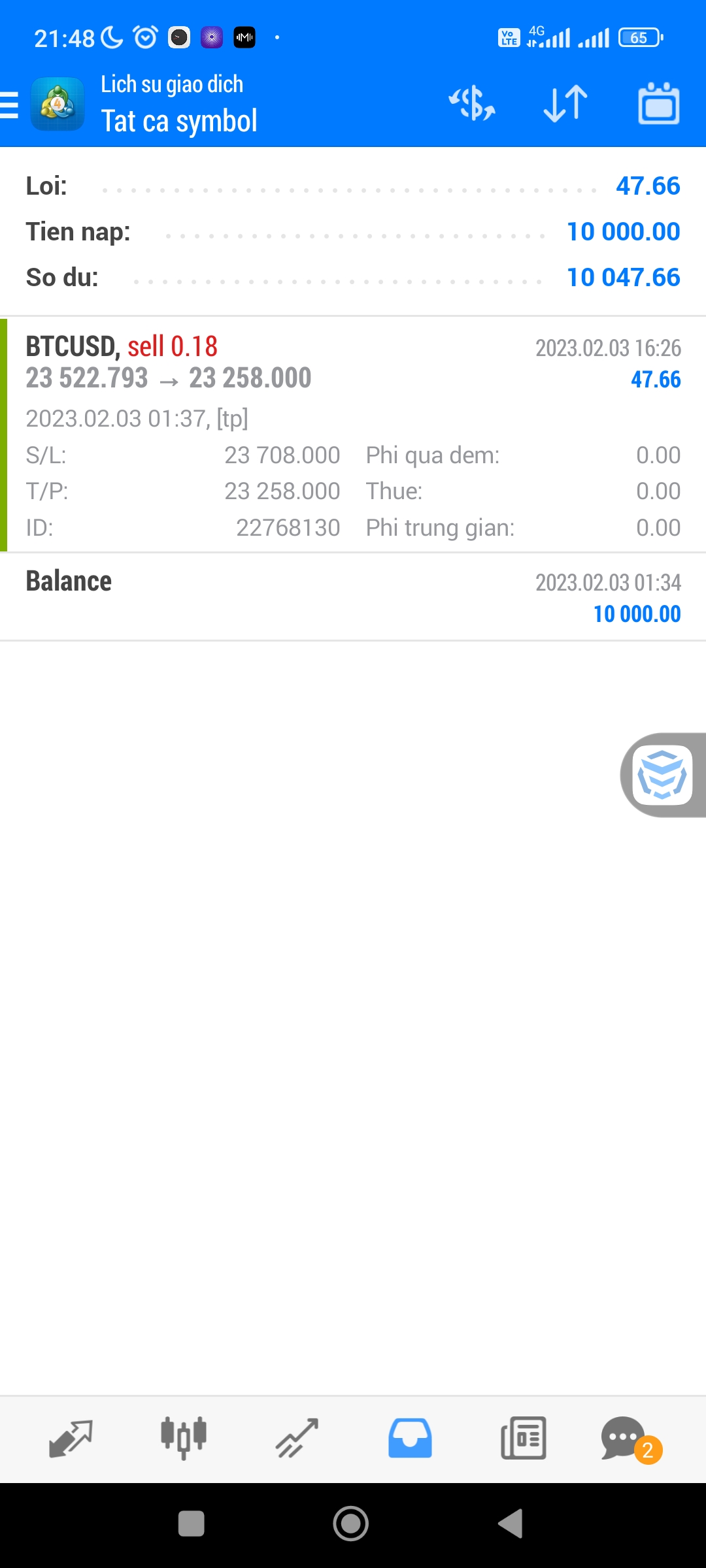Go back with the system back button
The width and height of the screenshot is (706, 1568).
(511, 1524)
